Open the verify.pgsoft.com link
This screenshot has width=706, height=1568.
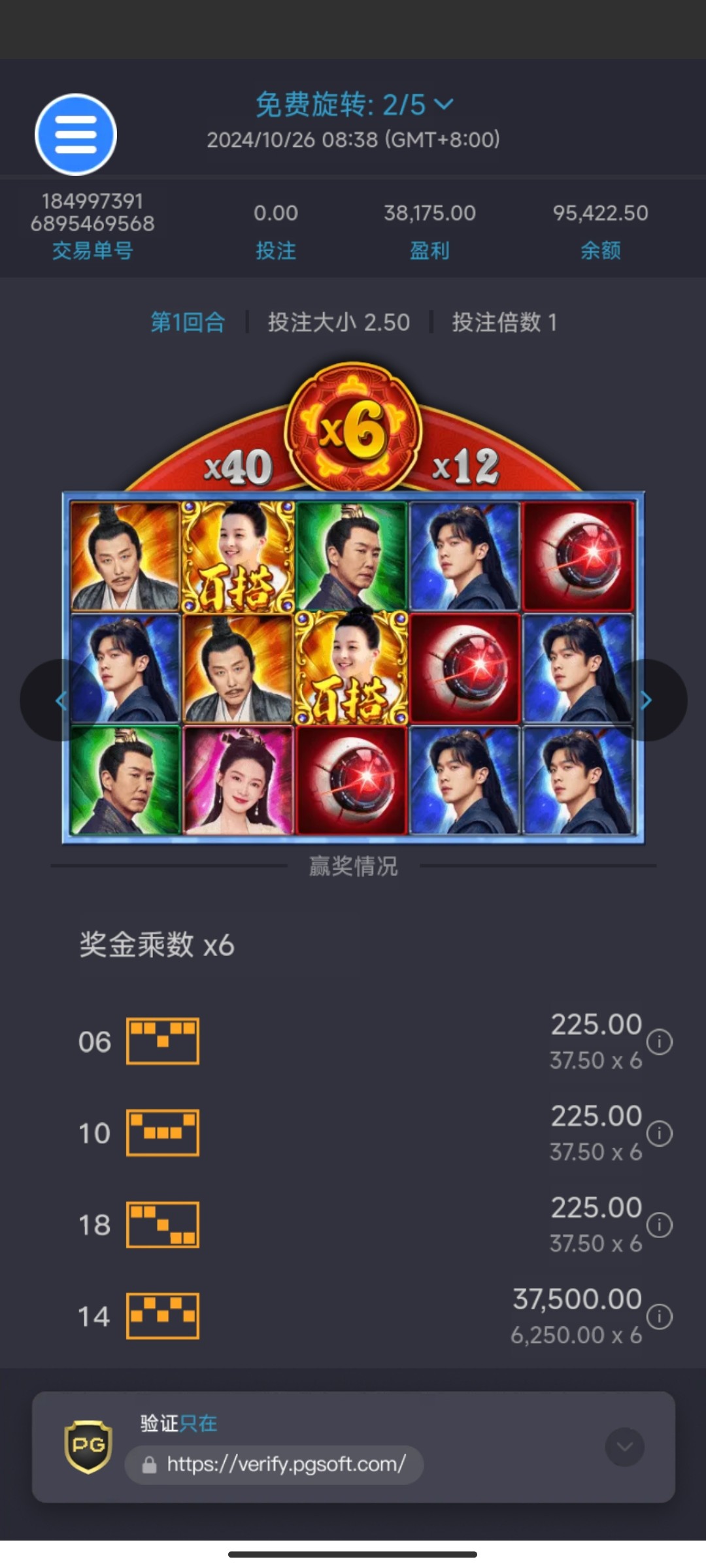pyautogui.click(x=286, y=1464)
